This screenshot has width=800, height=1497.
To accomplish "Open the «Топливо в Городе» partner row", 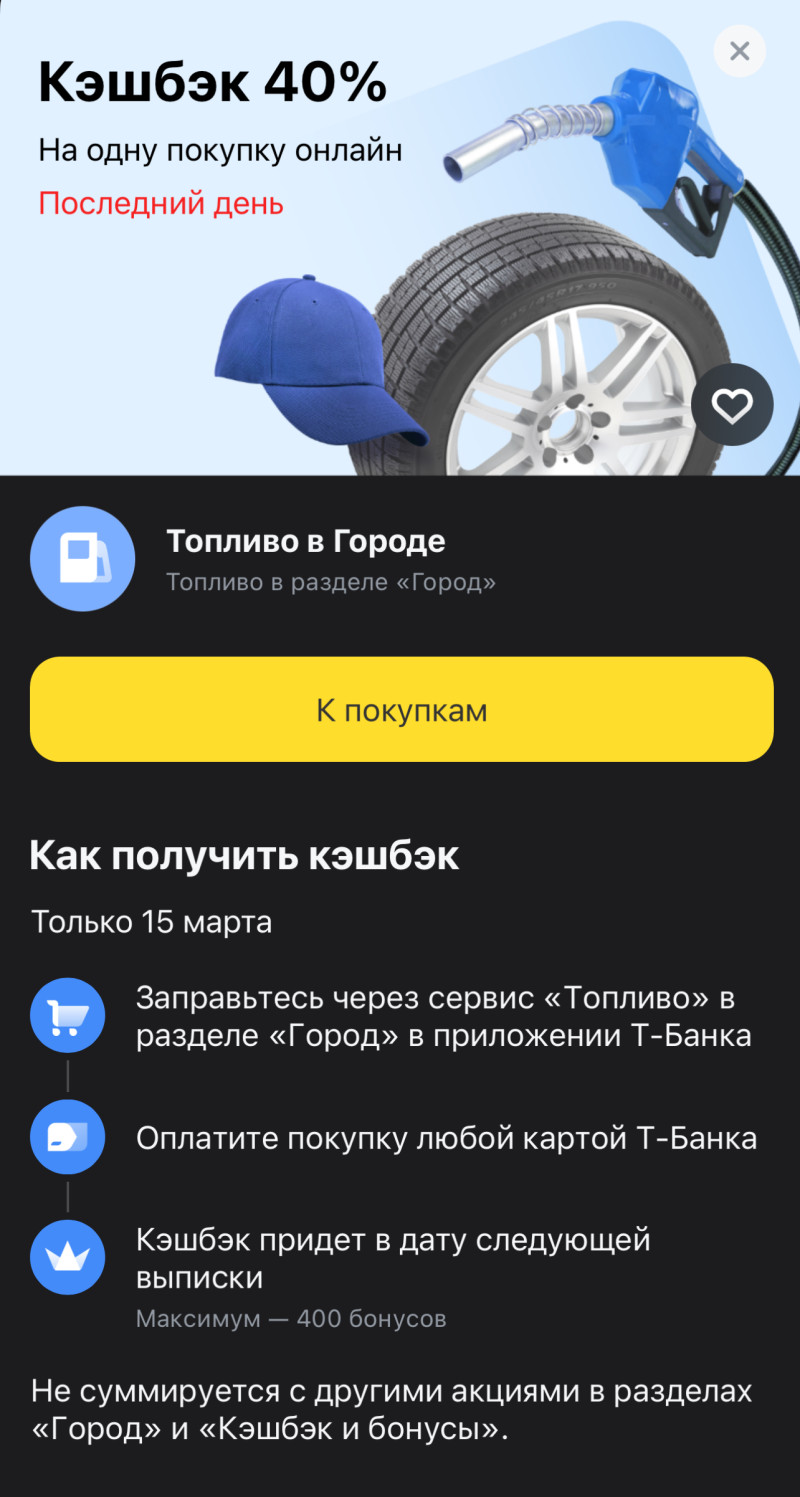I will pyautogui.click(x=305, y=559).
